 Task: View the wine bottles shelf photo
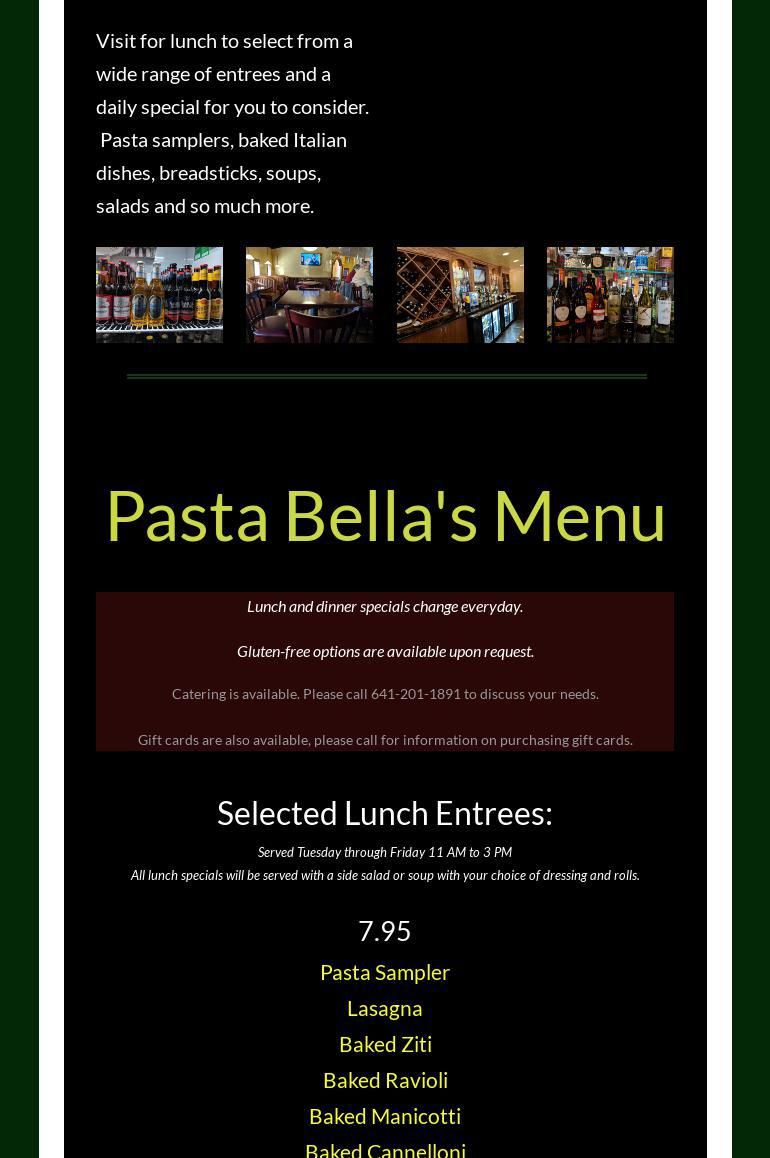[610, 295]
